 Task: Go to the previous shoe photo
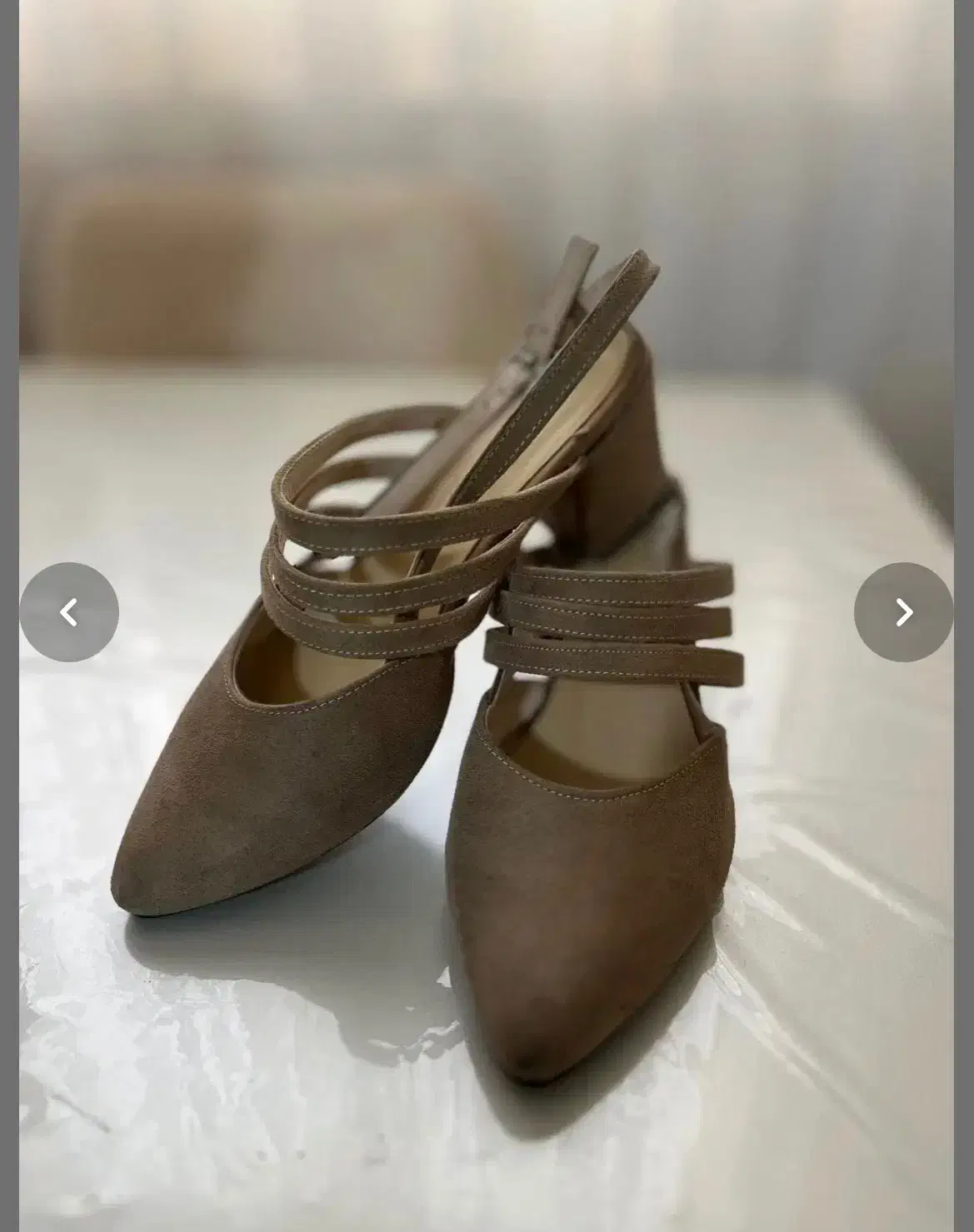69,612
